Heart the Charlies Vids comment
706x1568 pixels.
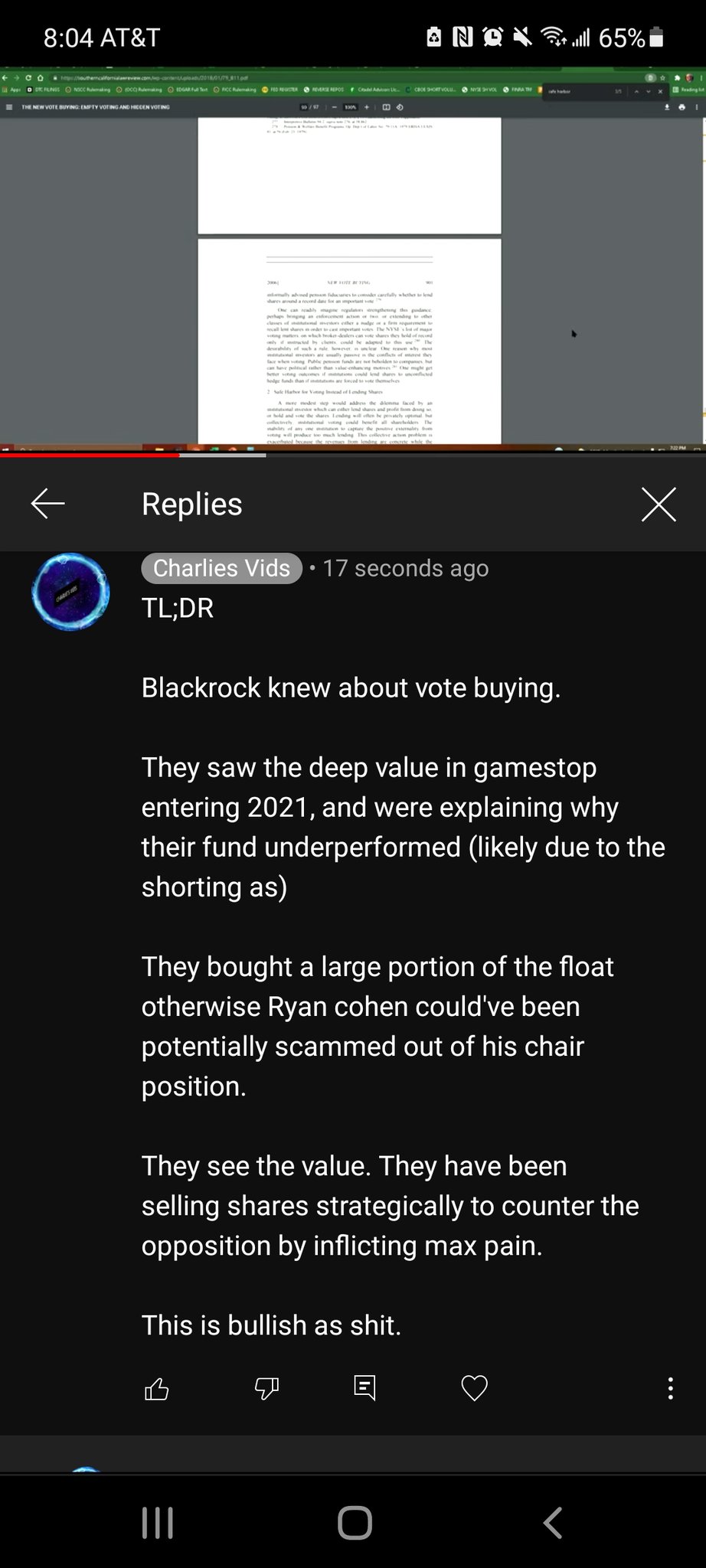pyautogui.click(x=474, y=1388)
